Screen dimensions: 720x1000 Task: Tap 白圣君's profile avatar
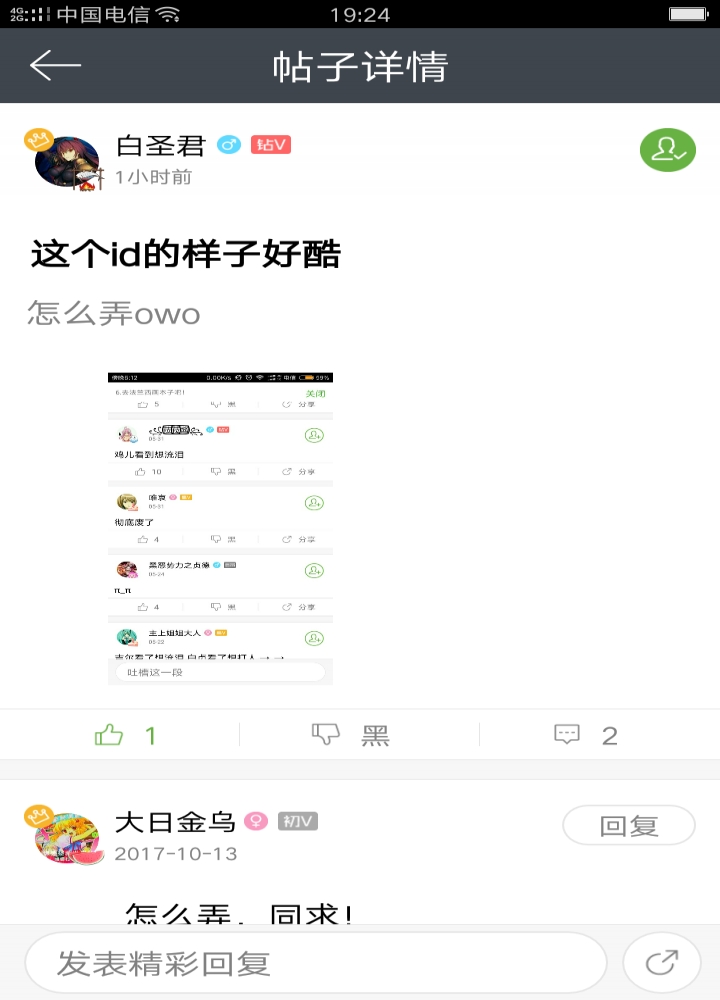65,160
